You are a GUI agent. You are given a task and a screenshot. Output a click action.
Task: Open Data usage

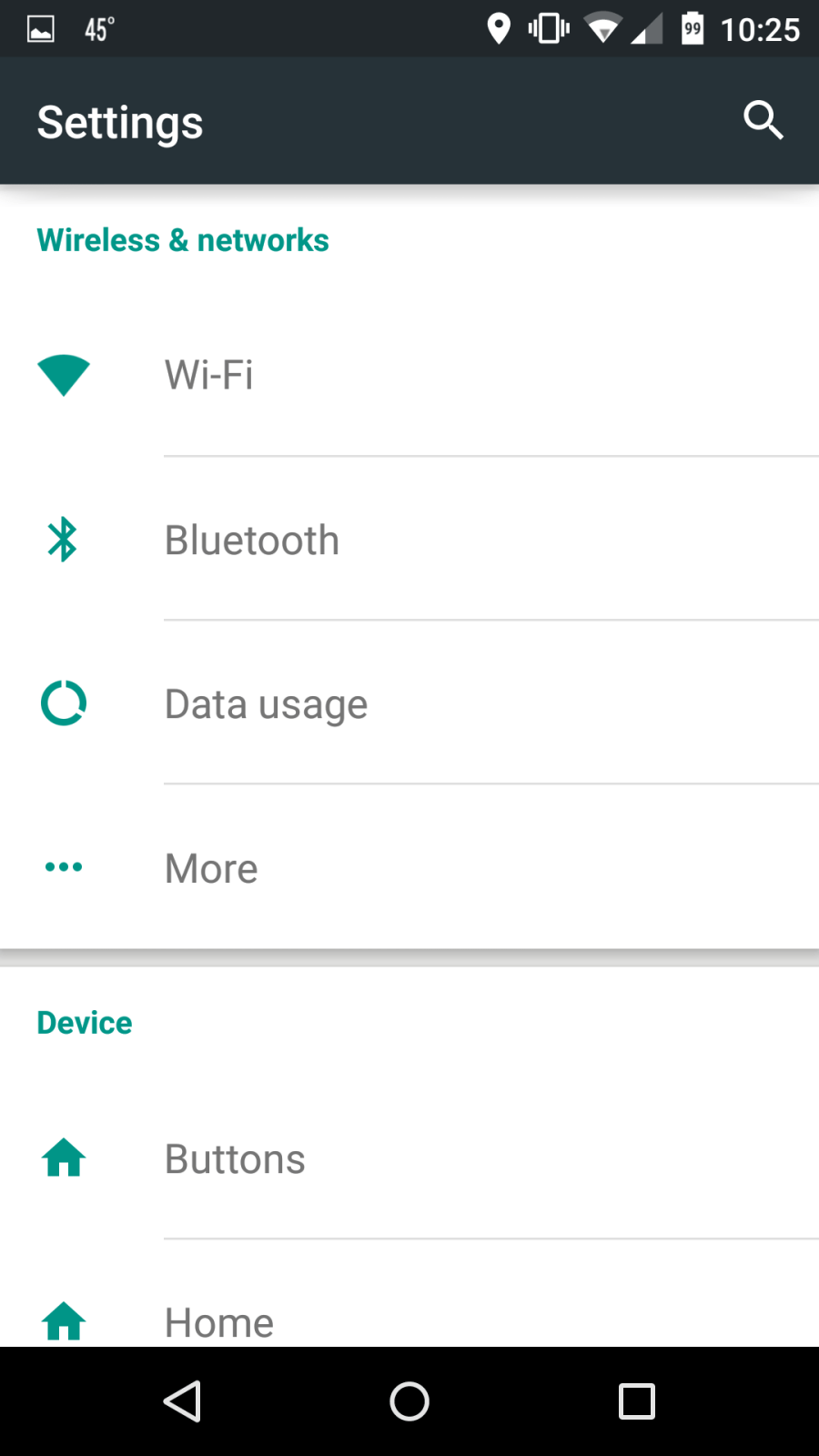click(x=409, y=703)
